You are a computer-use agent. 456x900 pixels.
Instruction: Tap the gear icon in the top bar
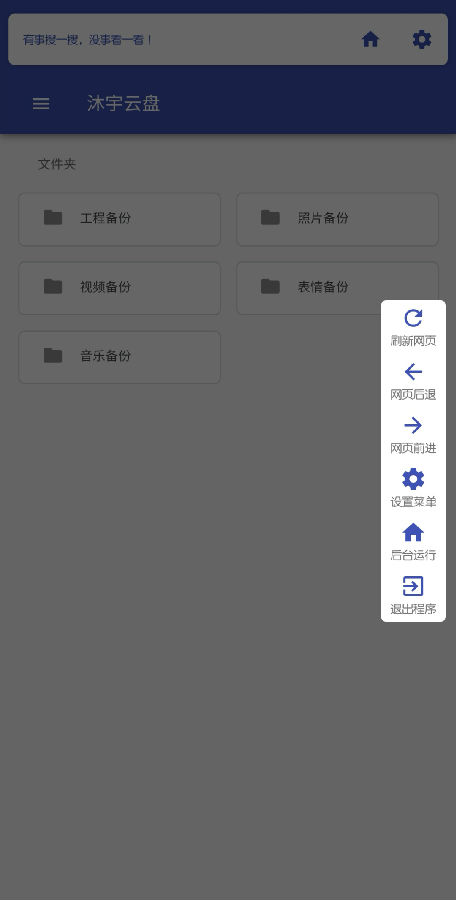(x=422, y=40)
